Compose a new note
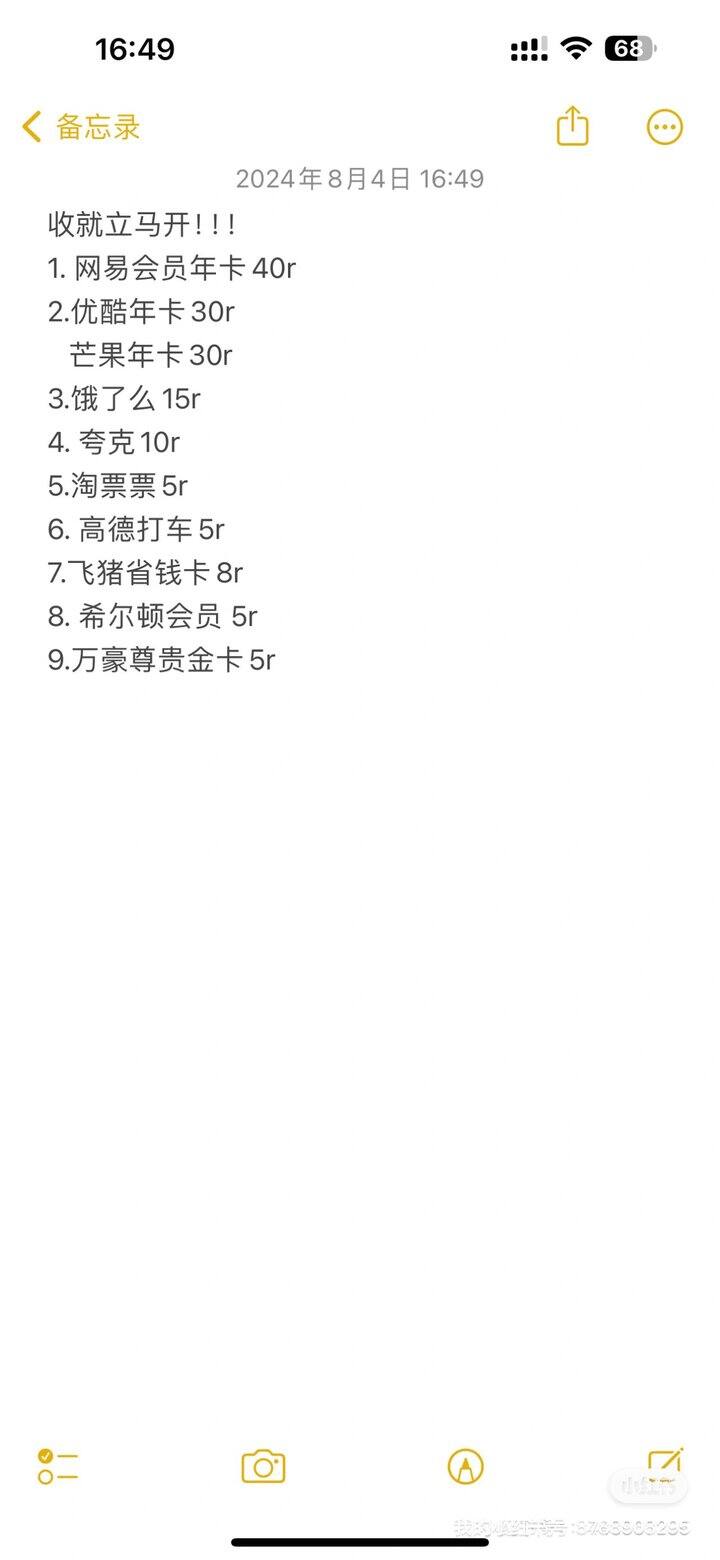The height and width of the screenshot is (1560, 720). (x=664, y=1466)
